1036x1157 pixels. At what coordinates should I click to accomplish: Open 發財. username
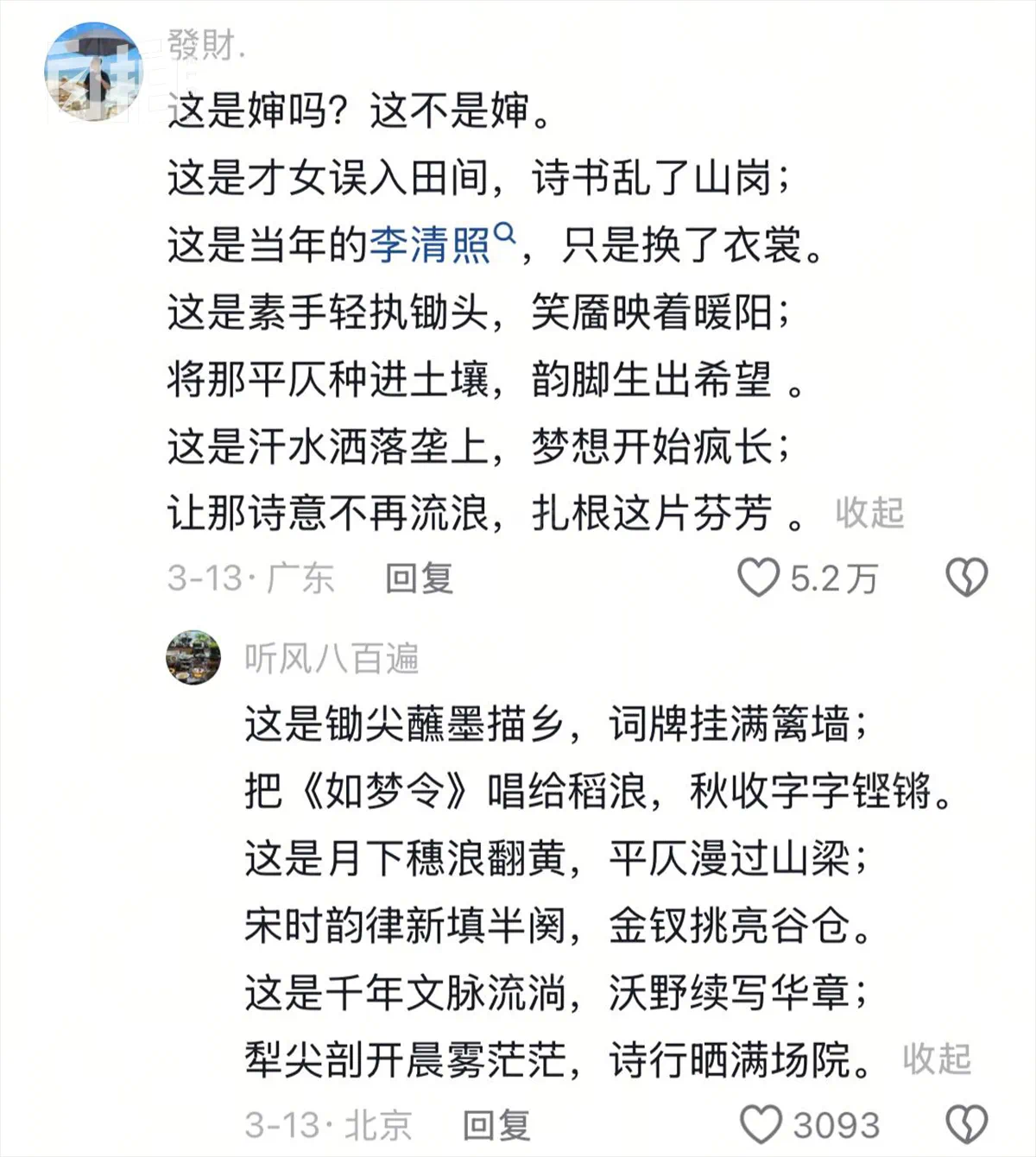pos(205,45)
